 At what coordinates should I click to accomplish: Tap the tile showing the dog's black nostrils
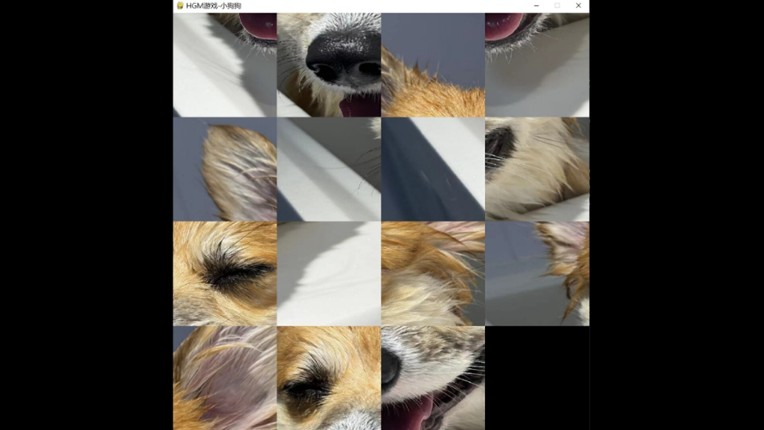pos(329,65)
